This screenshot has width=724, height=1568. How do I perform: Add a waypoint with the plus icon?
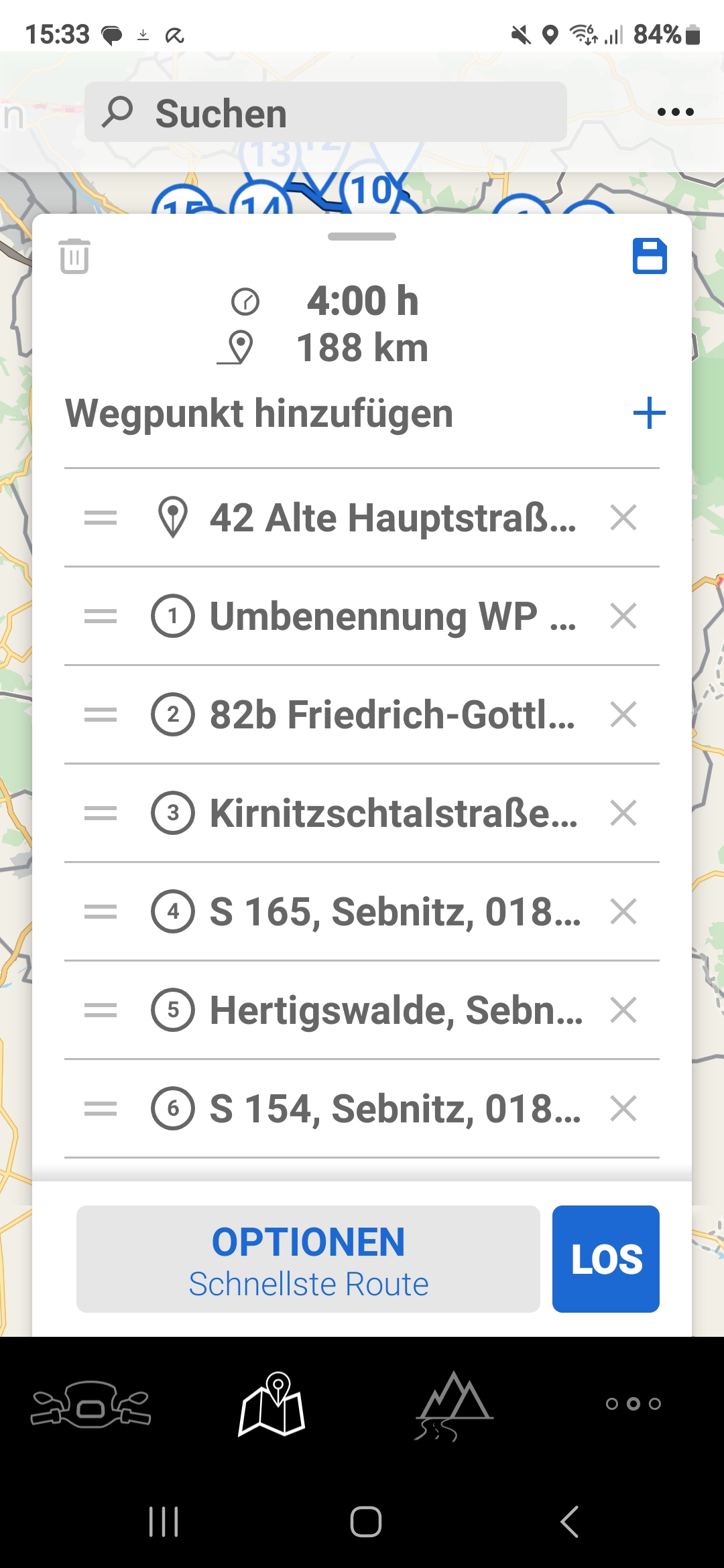pyautogui.click(x=650, y=413)
